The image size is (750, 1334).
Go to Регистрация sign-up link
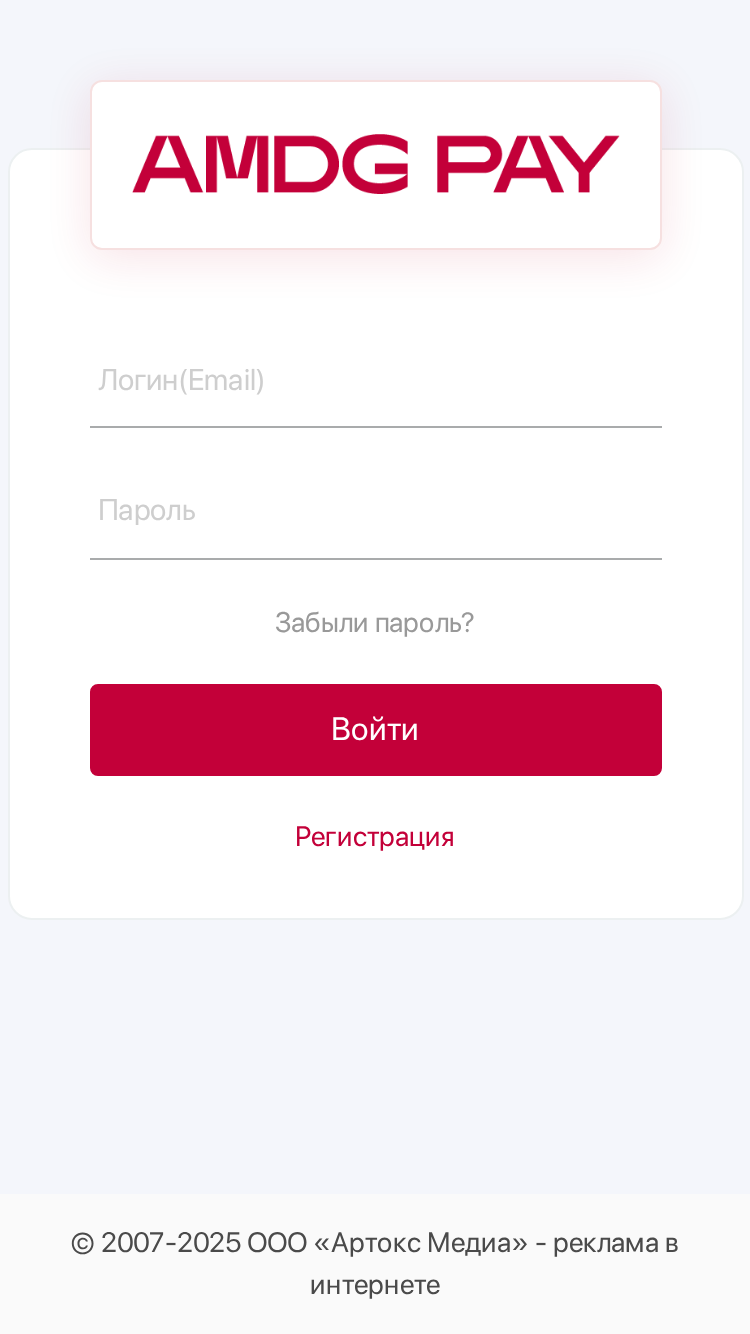pos(375,837)
